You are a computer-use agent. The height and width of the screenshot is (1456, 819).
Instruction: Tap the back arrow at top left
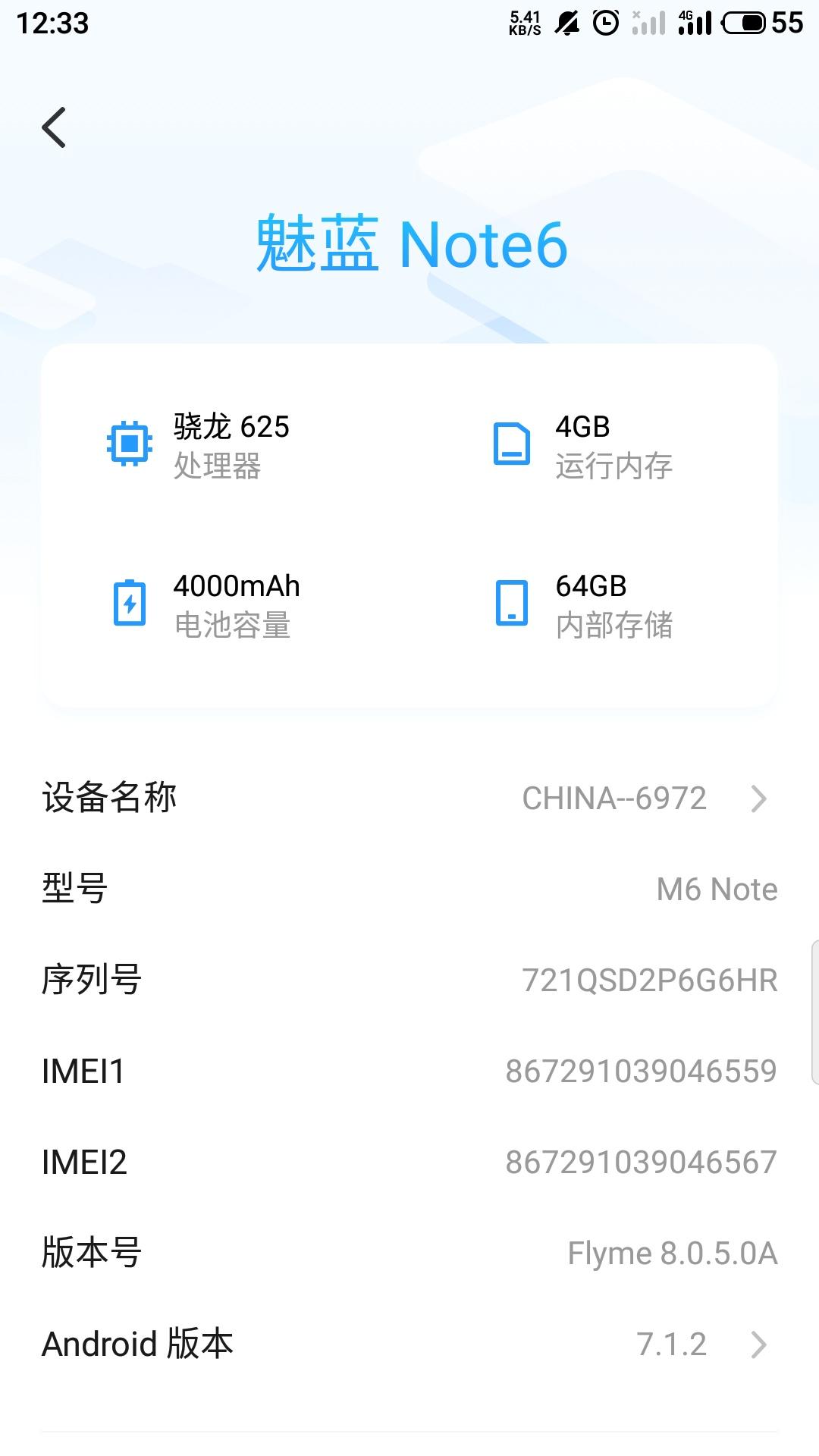coord(53,126)
